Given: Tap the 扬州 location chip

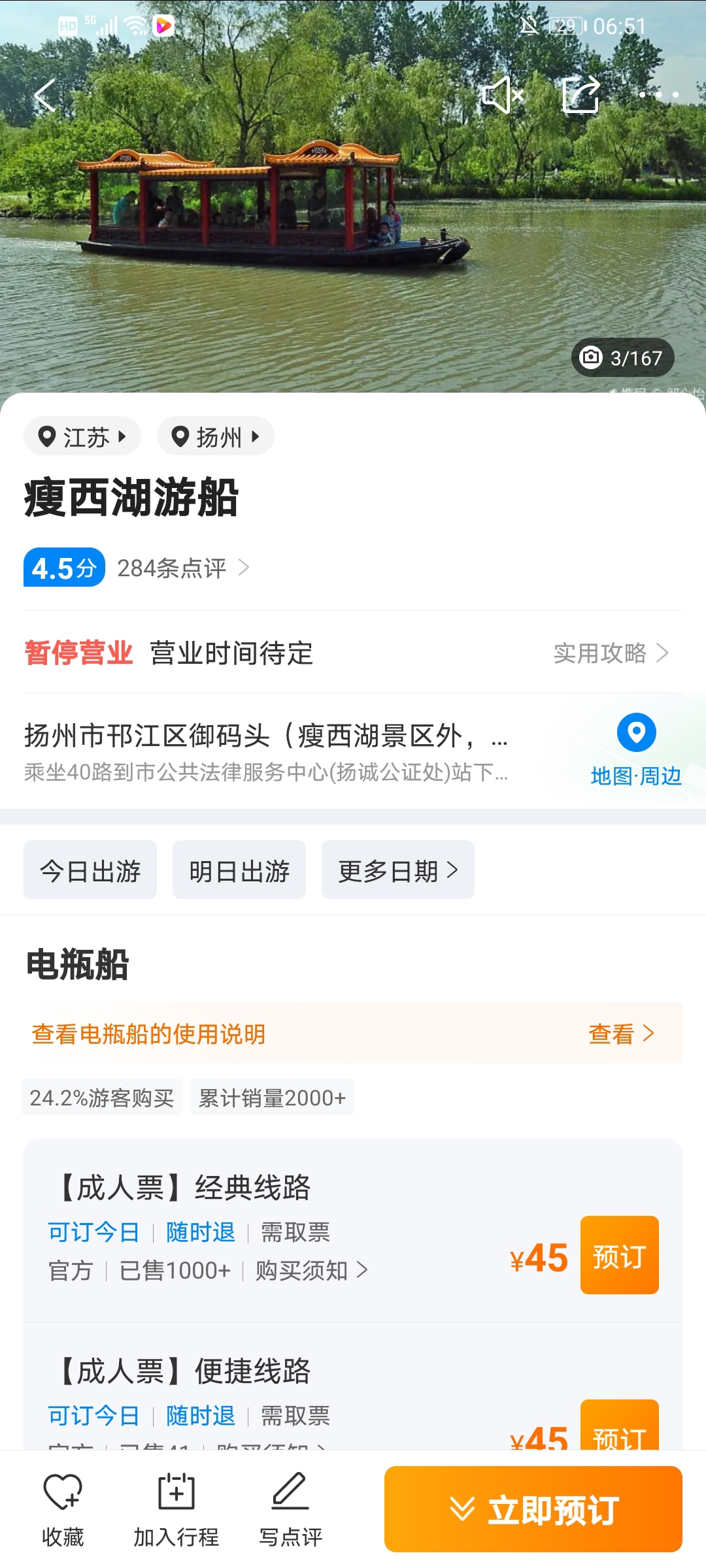Looking at the screenshot, I should (x=215, y=436).
